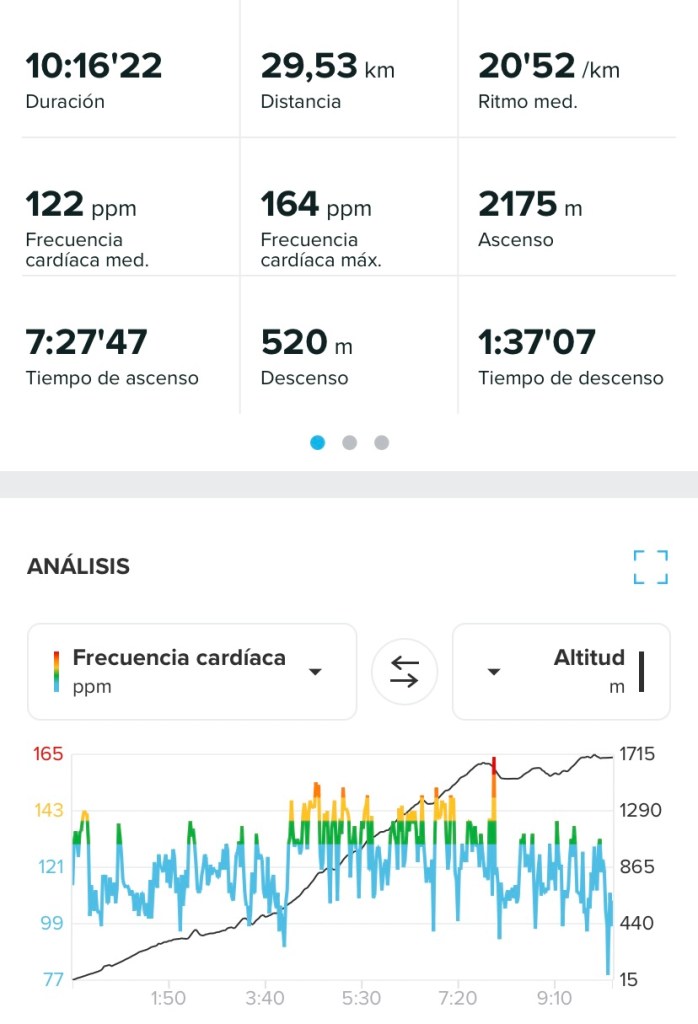Go to the second stats page dot
The image size is (698, 1024).
(349, 442)
